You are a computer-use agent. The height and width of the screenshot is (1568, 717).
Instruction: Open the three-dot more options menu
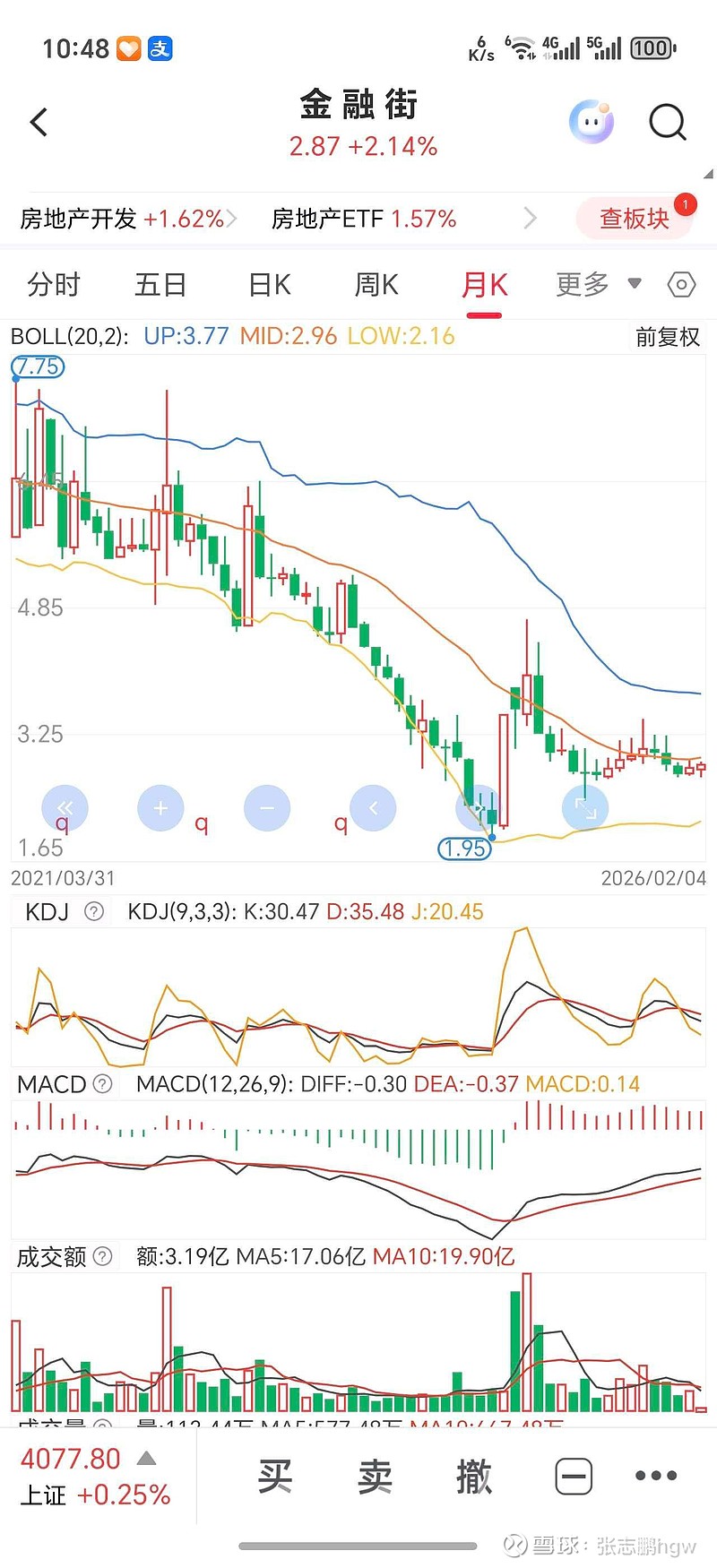coord(655,1476)
